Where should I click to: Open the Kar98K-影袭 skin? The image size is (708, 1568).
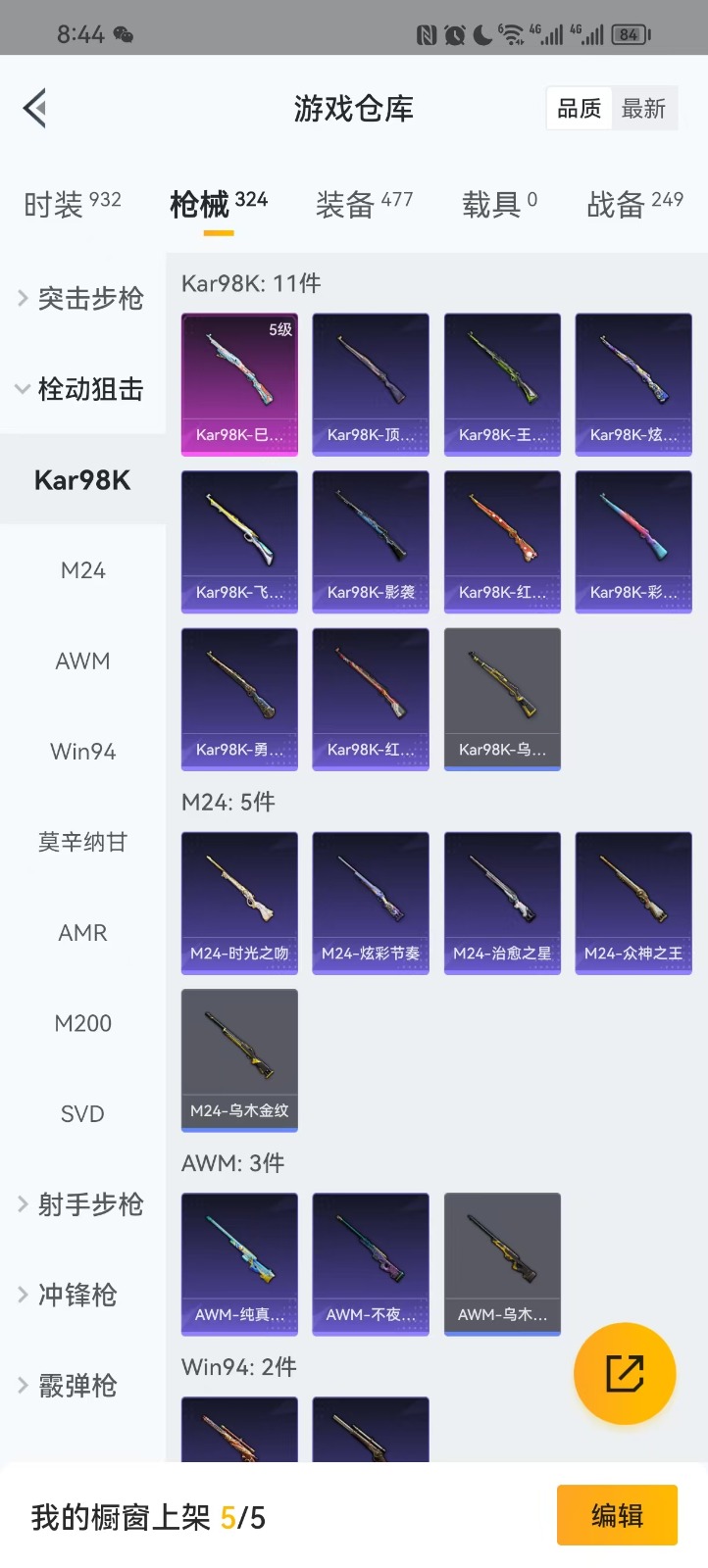click(371, 542)
